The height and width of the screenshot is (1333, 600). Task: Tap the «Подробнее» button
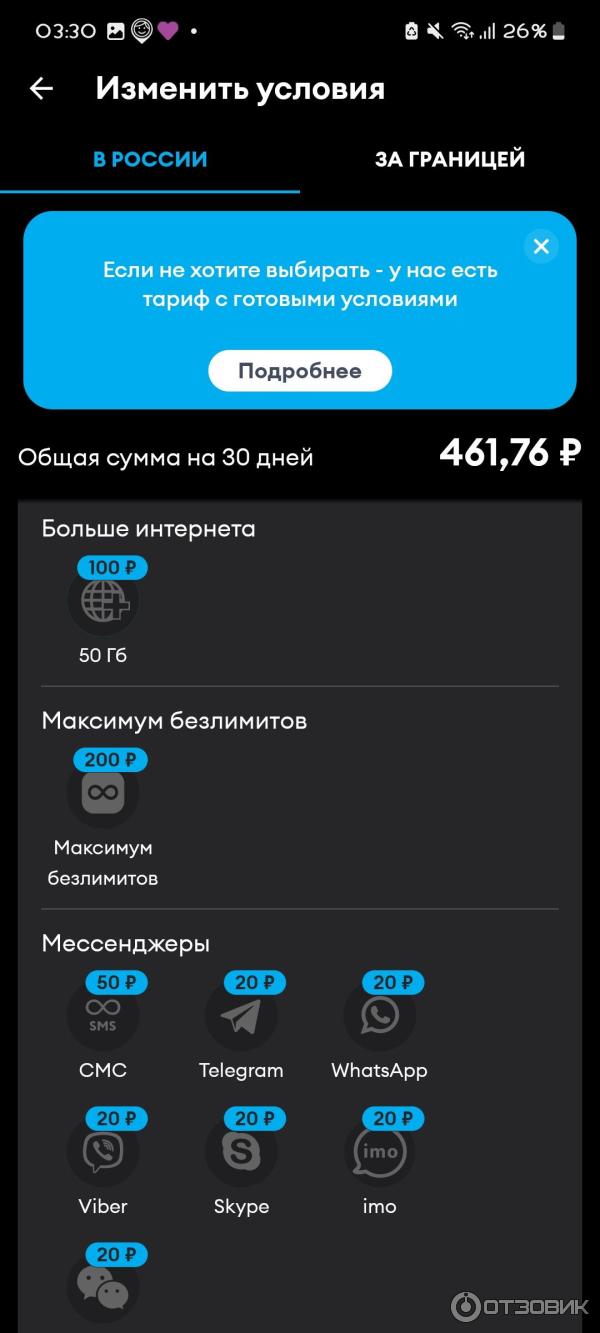pyautogui.click(x=299, y=371)
